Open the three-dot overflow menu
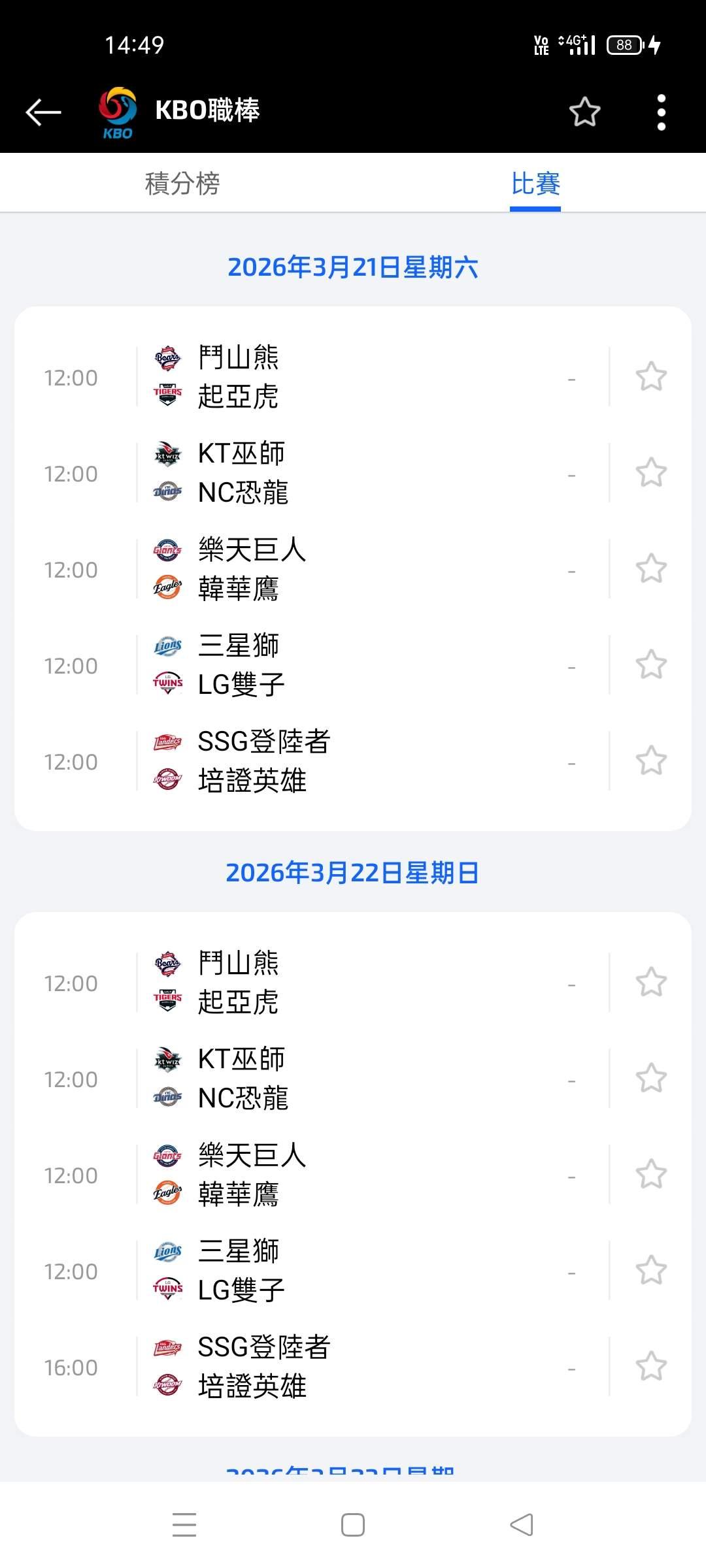This screenshot has height=1568, width=706. coord(661,112)
